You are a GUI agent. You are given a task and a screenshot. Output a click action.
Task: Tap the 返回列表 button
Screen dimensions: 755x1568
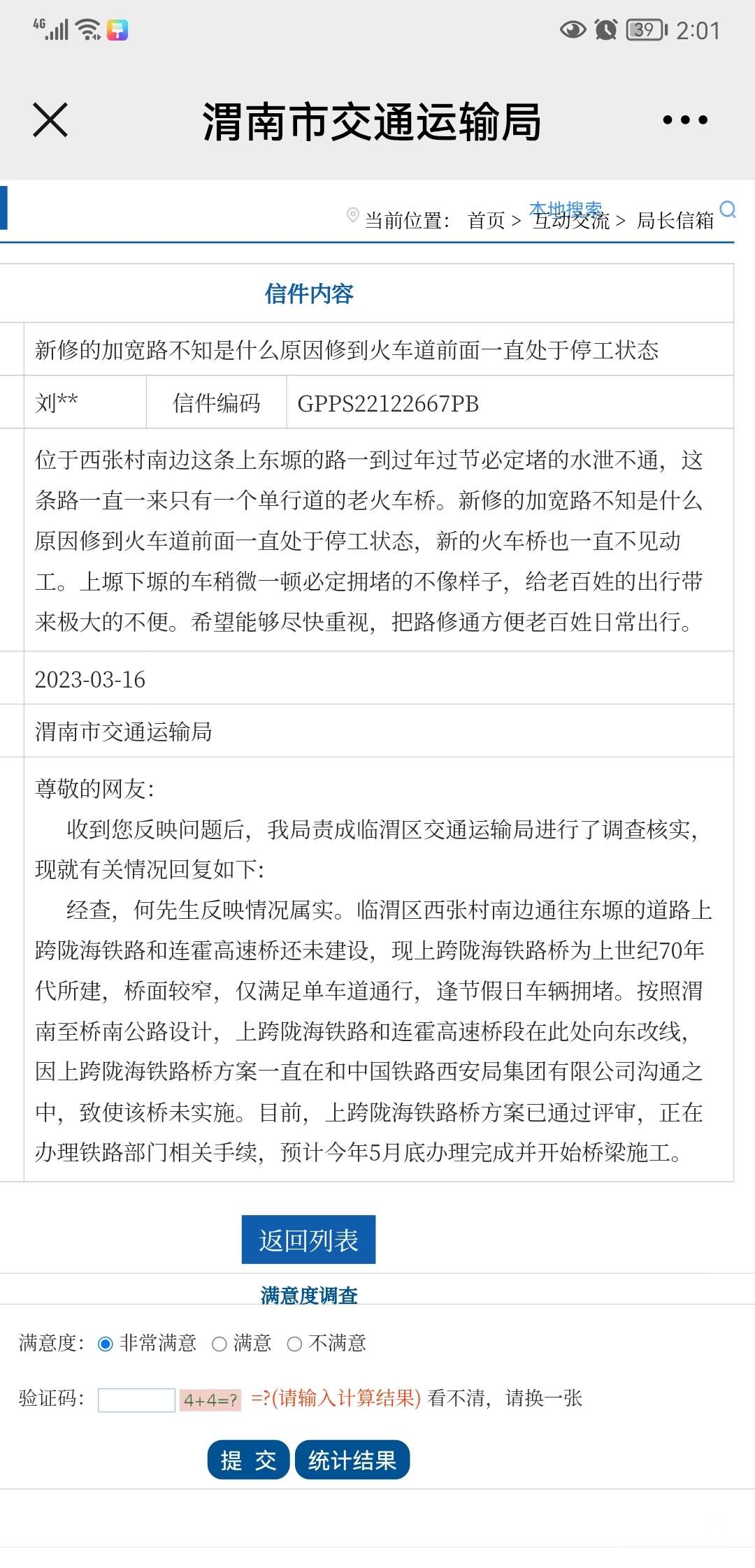tap(308, 1240)
